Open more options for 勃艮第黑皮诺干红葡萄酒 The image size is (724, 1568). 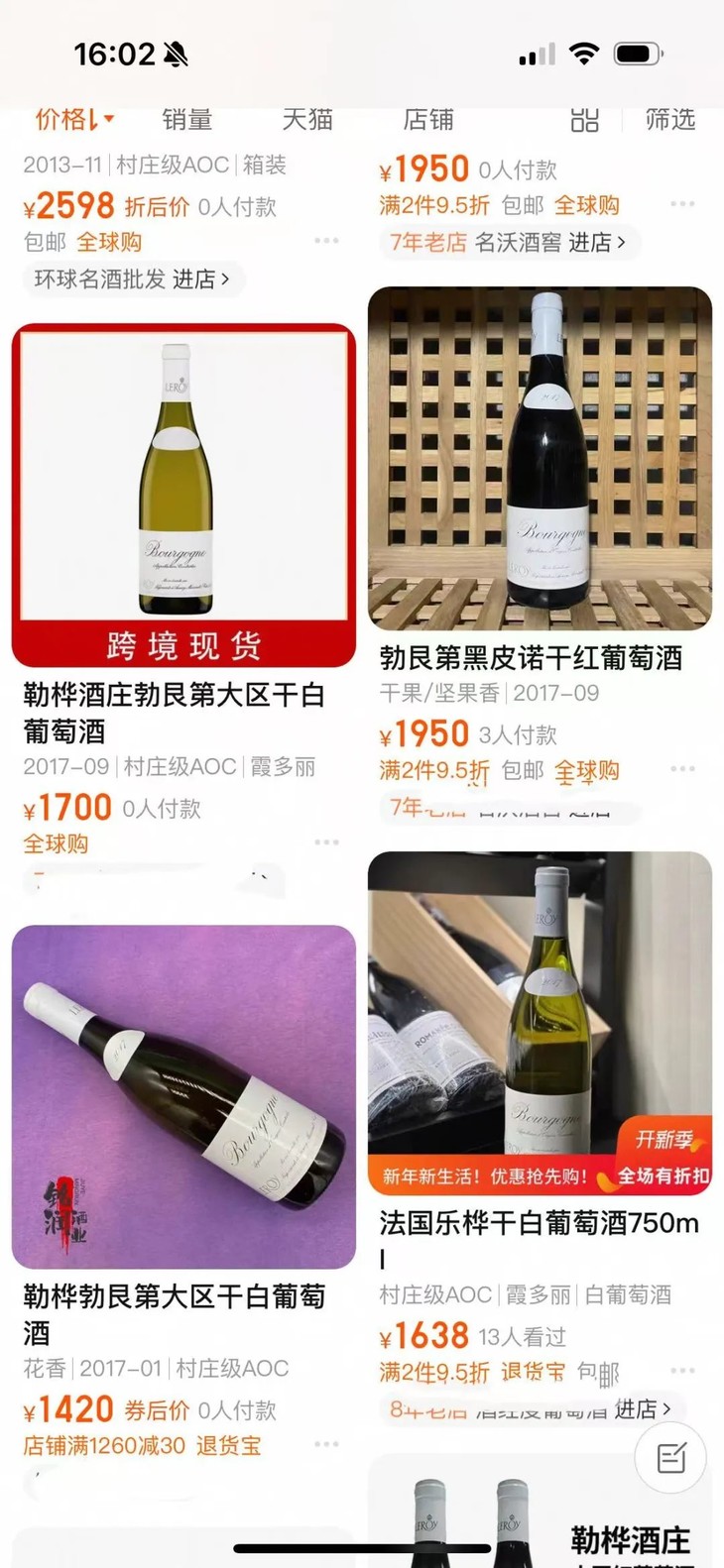(682, 769)
